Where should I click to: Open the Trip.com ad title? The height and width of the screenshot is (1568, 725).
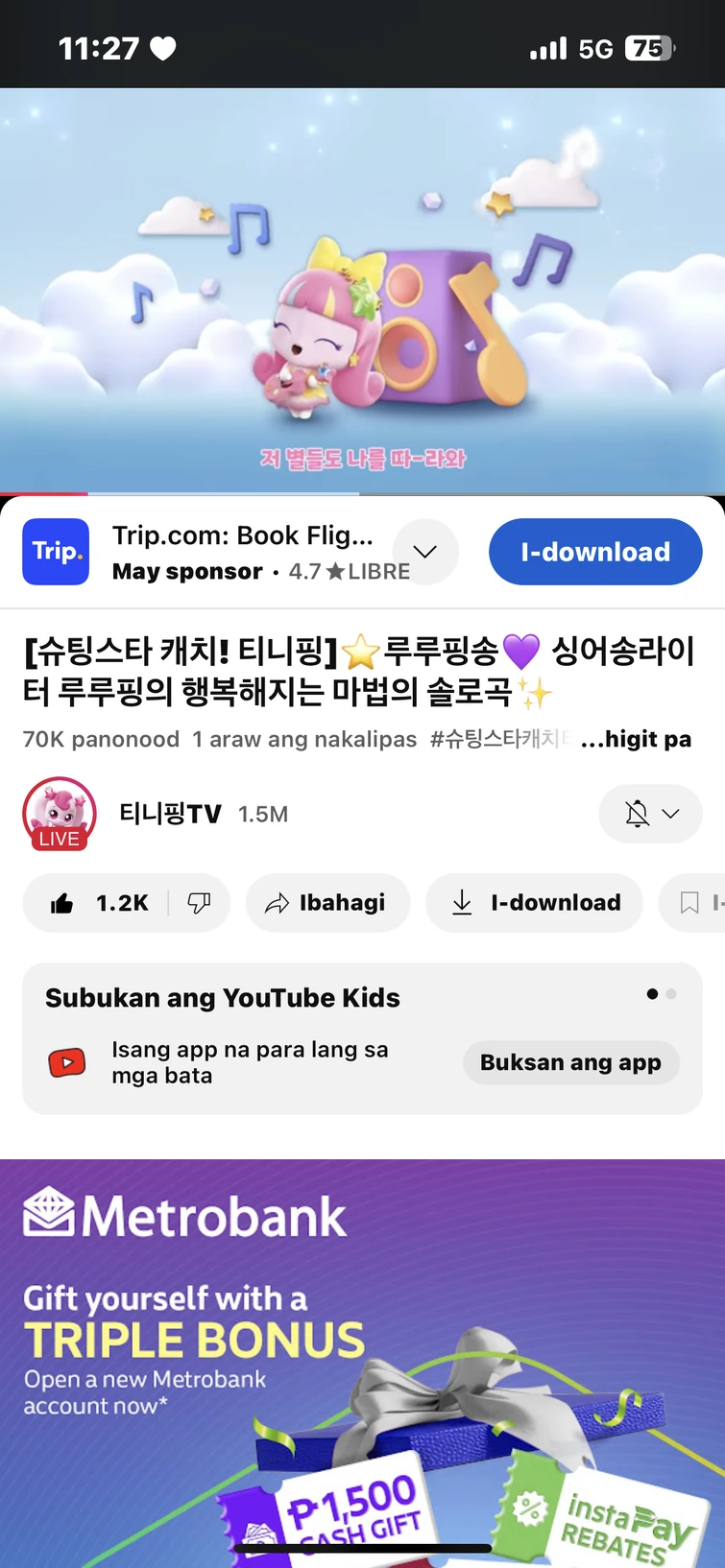[242, 535]
